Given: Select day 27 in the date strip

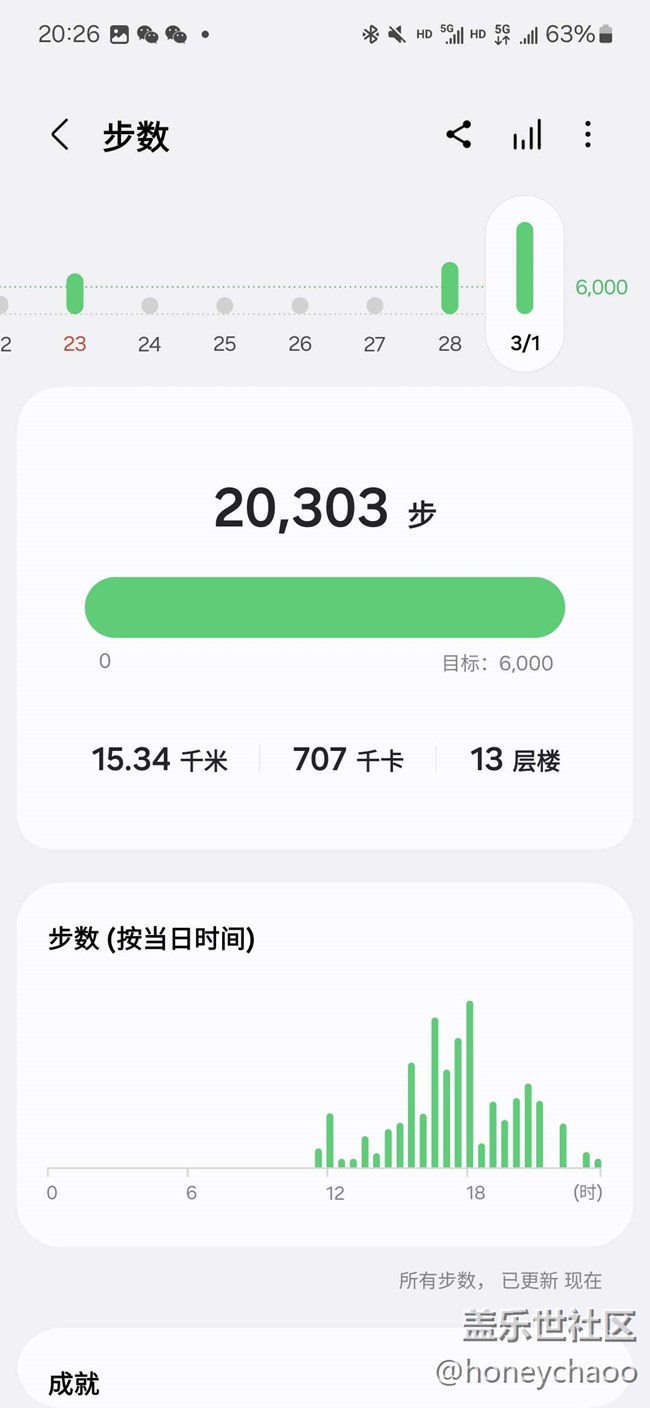Looking at the screenshot, I should point(374,320).
